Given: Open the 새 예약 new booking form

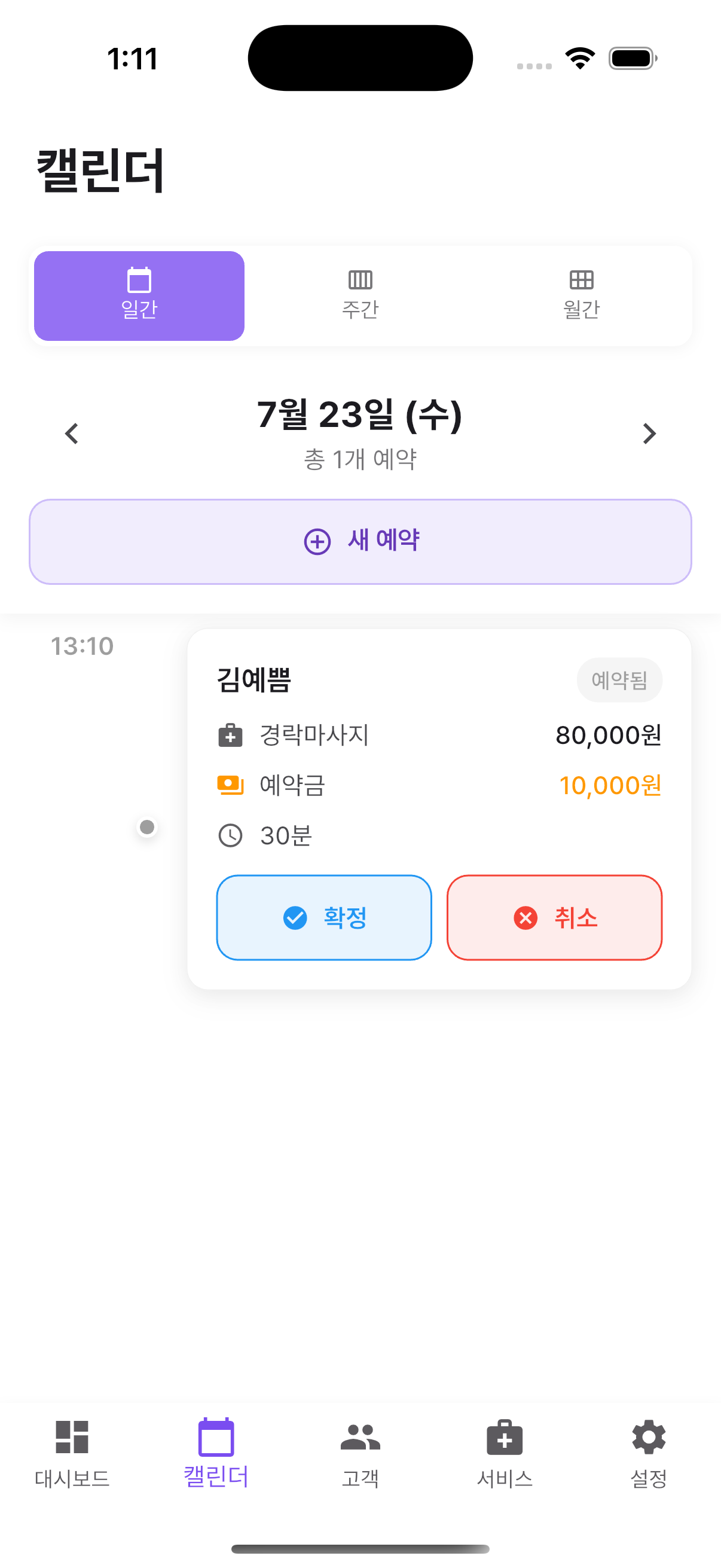Looking at the screenshot, I should pyautogui.click(x=360, y=541).
